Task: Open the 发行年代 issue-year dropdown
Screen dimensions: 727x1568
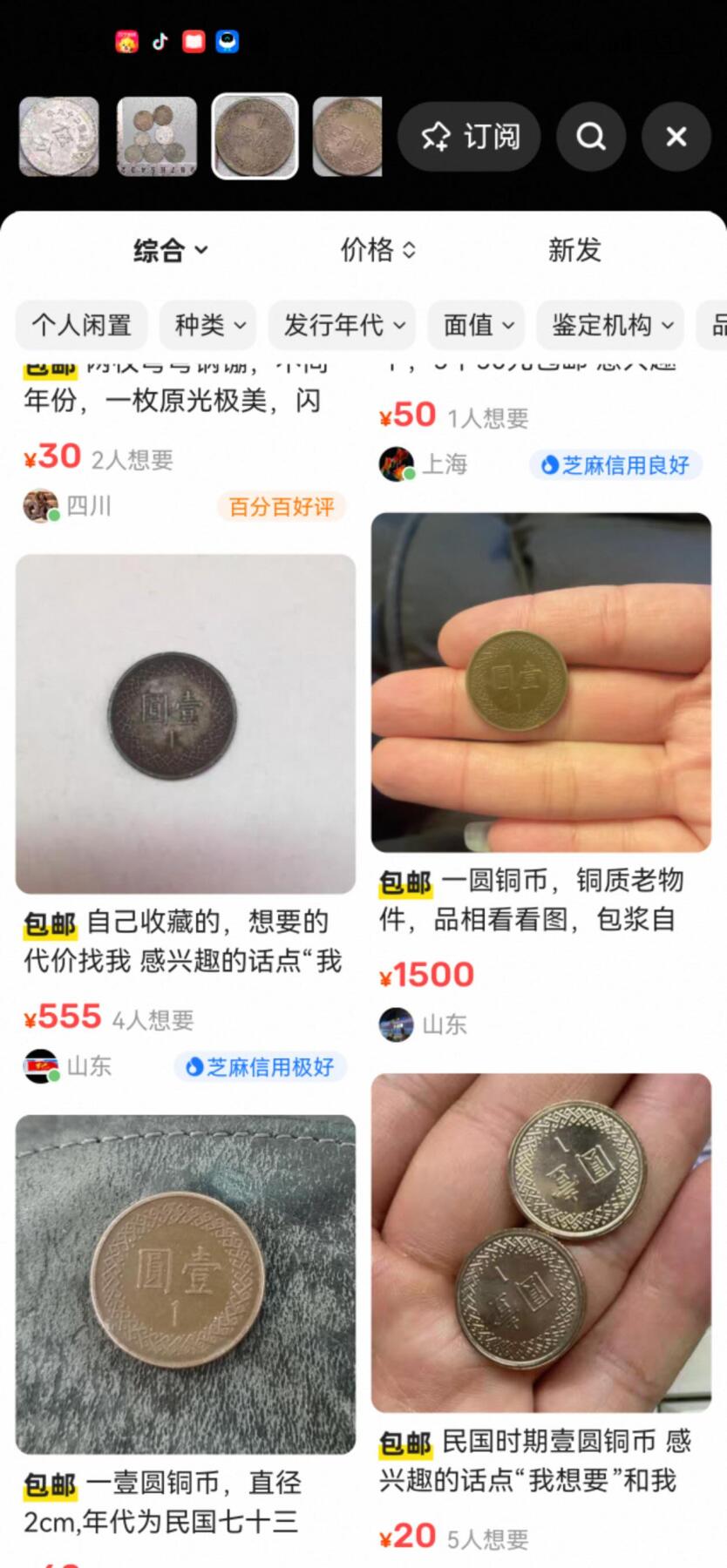Action: coord(341,325)
